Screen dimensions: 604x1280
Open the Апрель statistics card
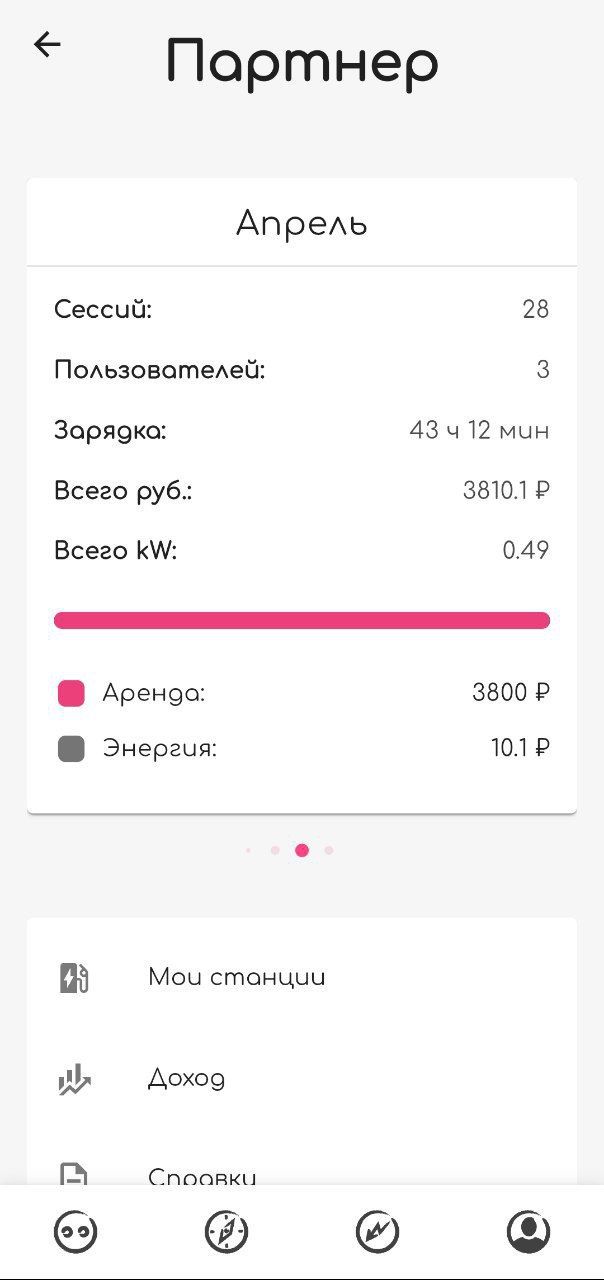(x=302, y=496)
